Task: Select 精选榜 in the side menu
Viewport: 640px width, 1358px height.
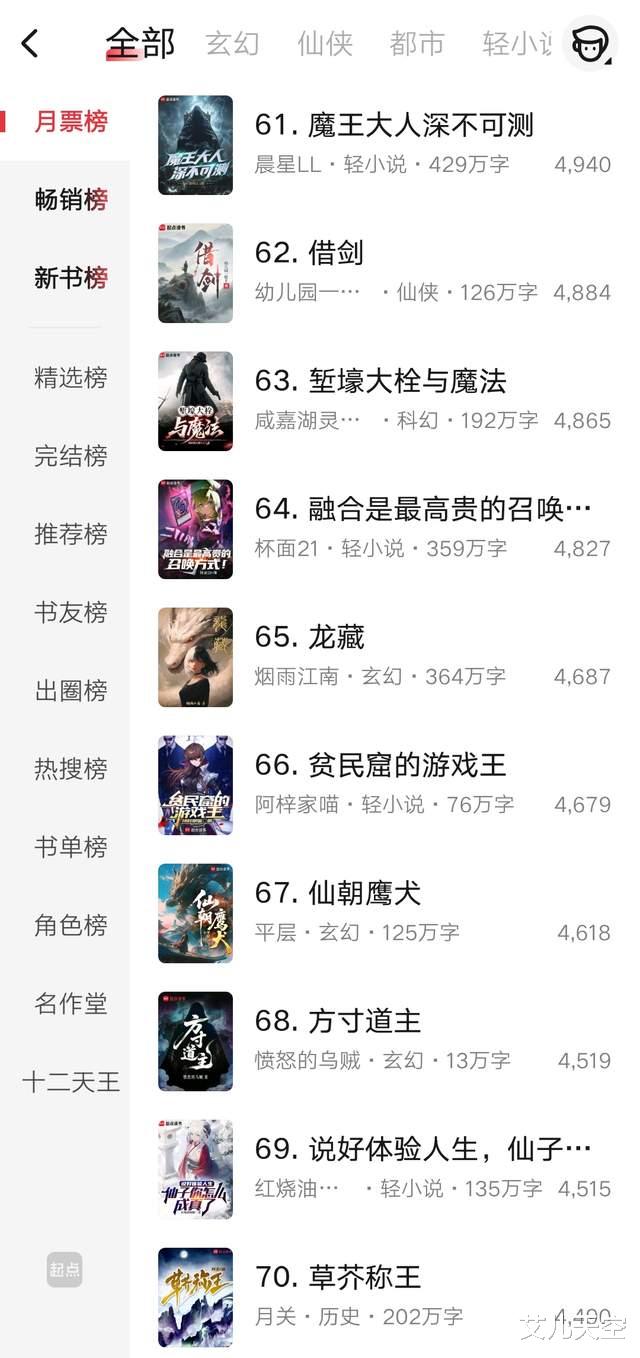Action: click(x=71, y=378)
